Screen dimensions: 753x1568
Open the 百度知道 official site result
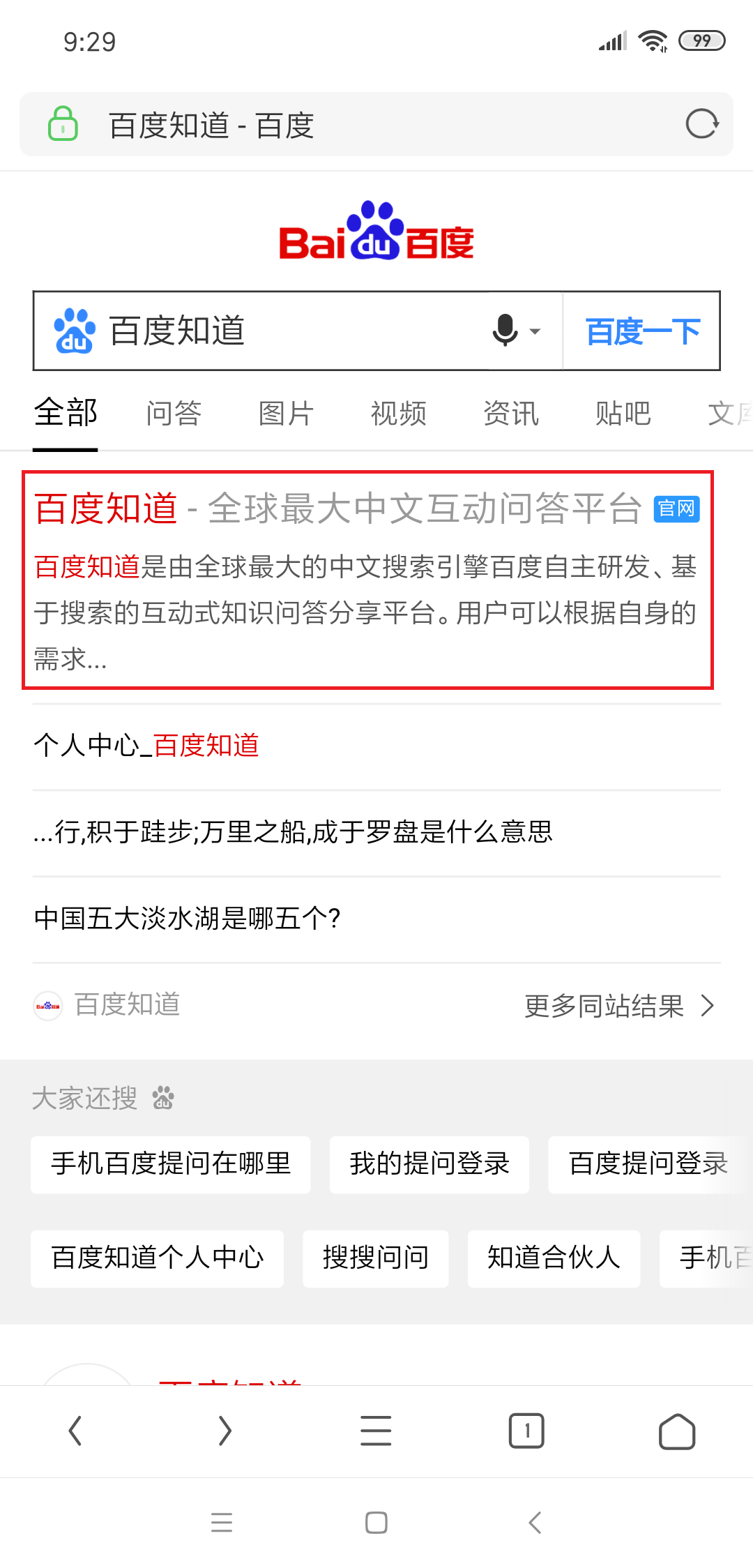337,508
